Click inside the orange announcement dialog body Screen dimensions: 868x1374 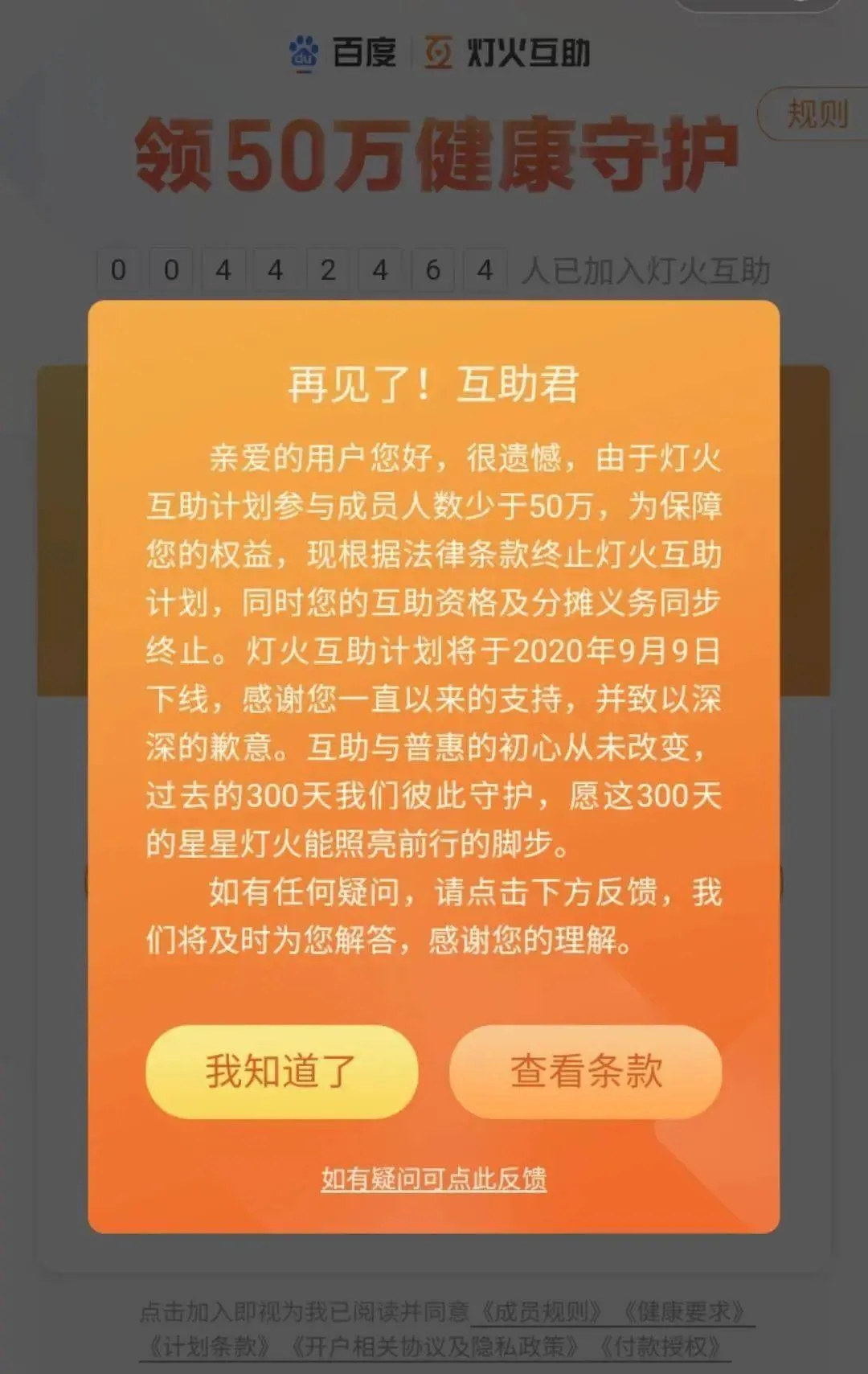[x=434, y=708]
